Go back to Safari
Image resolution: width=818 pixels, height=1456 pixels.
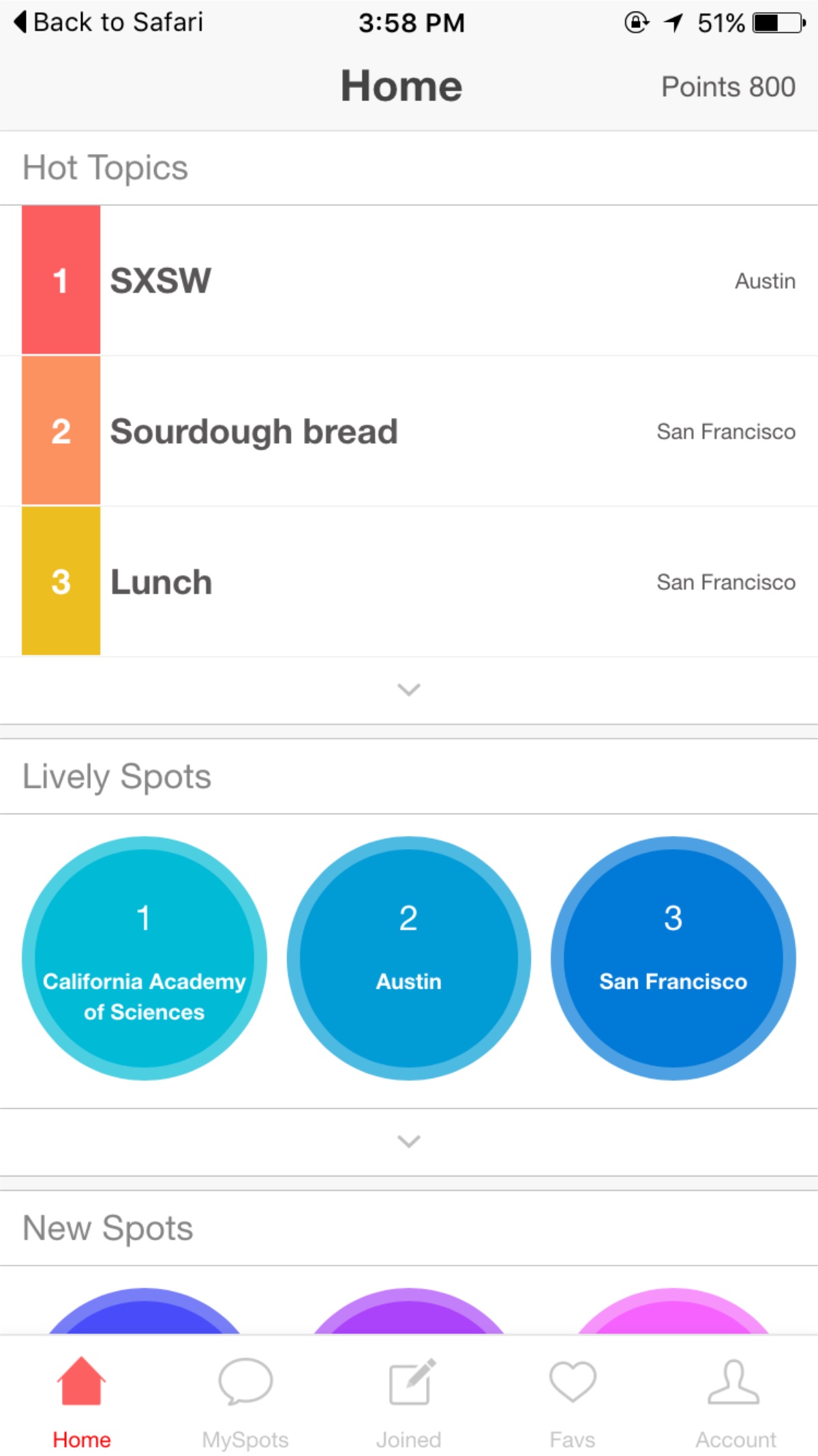point(108,23)
